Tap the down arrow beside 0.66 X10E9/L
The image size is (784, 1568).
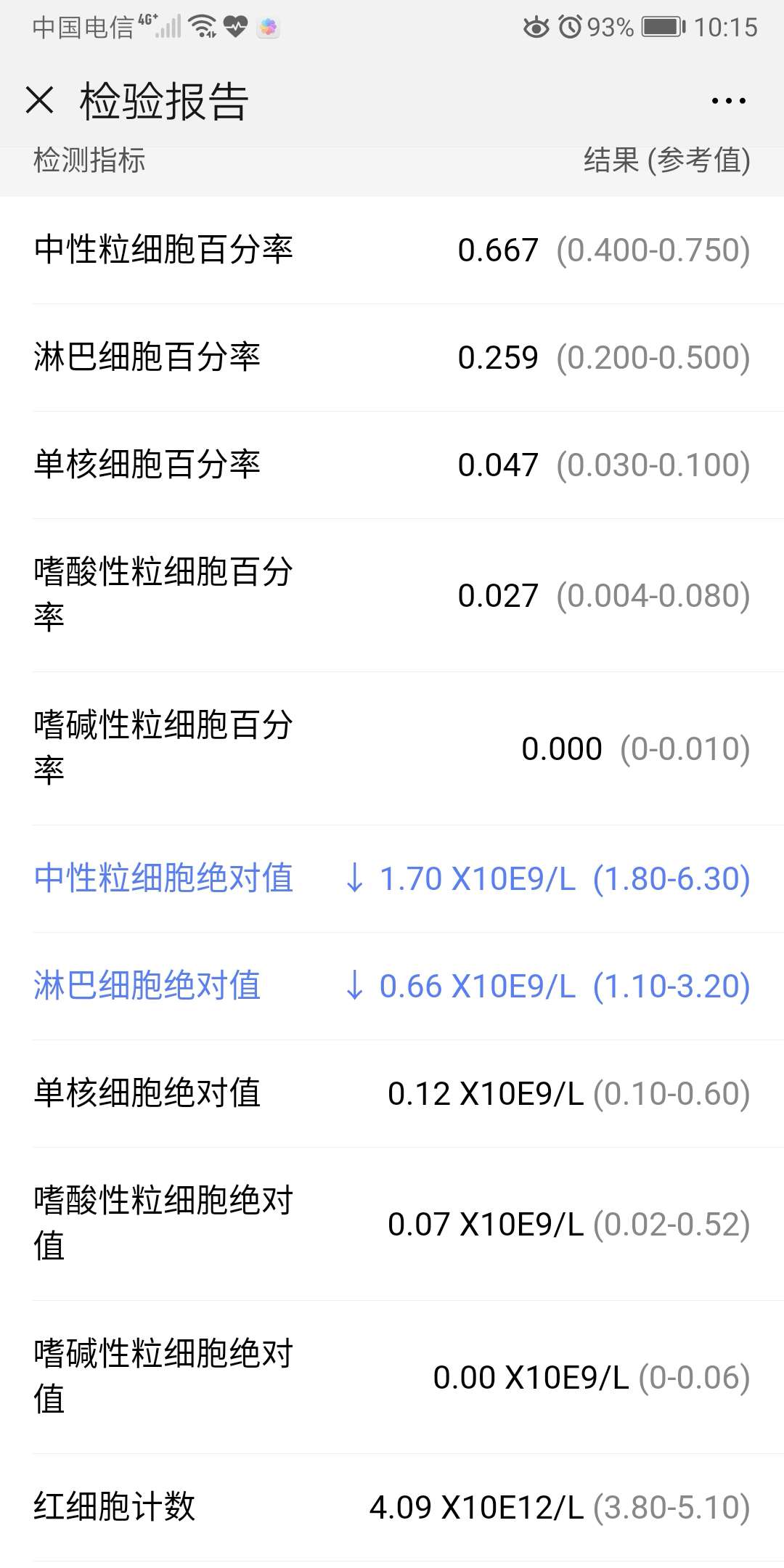[355, 985]
